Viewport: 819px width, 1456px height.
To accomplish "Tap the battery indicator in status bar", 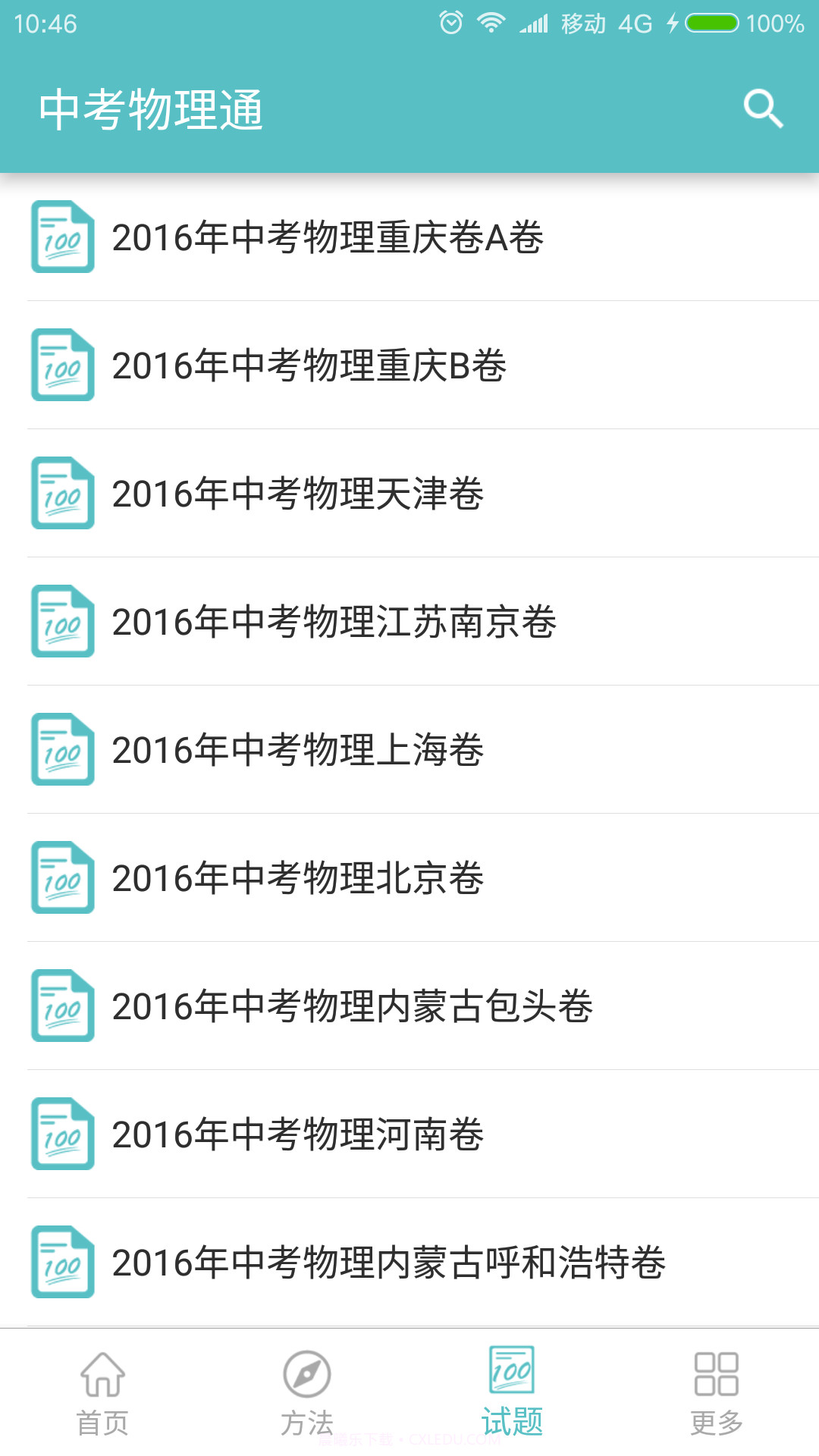I will click(x=711, y=23).
